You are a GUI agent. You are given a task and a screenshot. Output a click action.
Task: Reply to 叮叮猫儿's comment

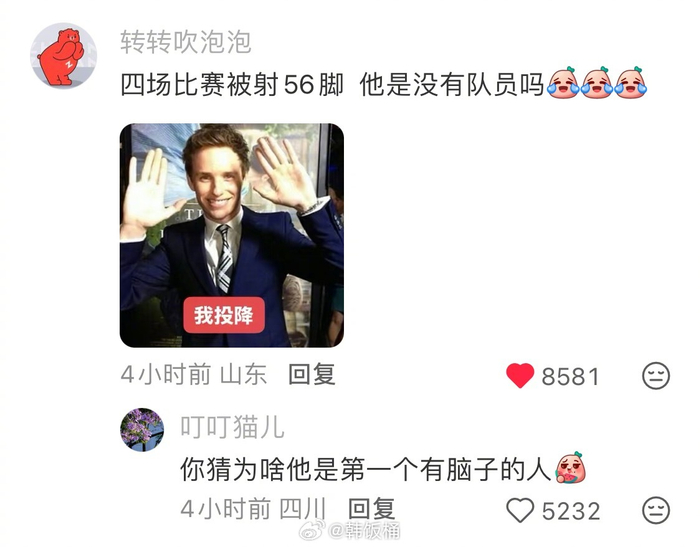(x=371, y=509)
